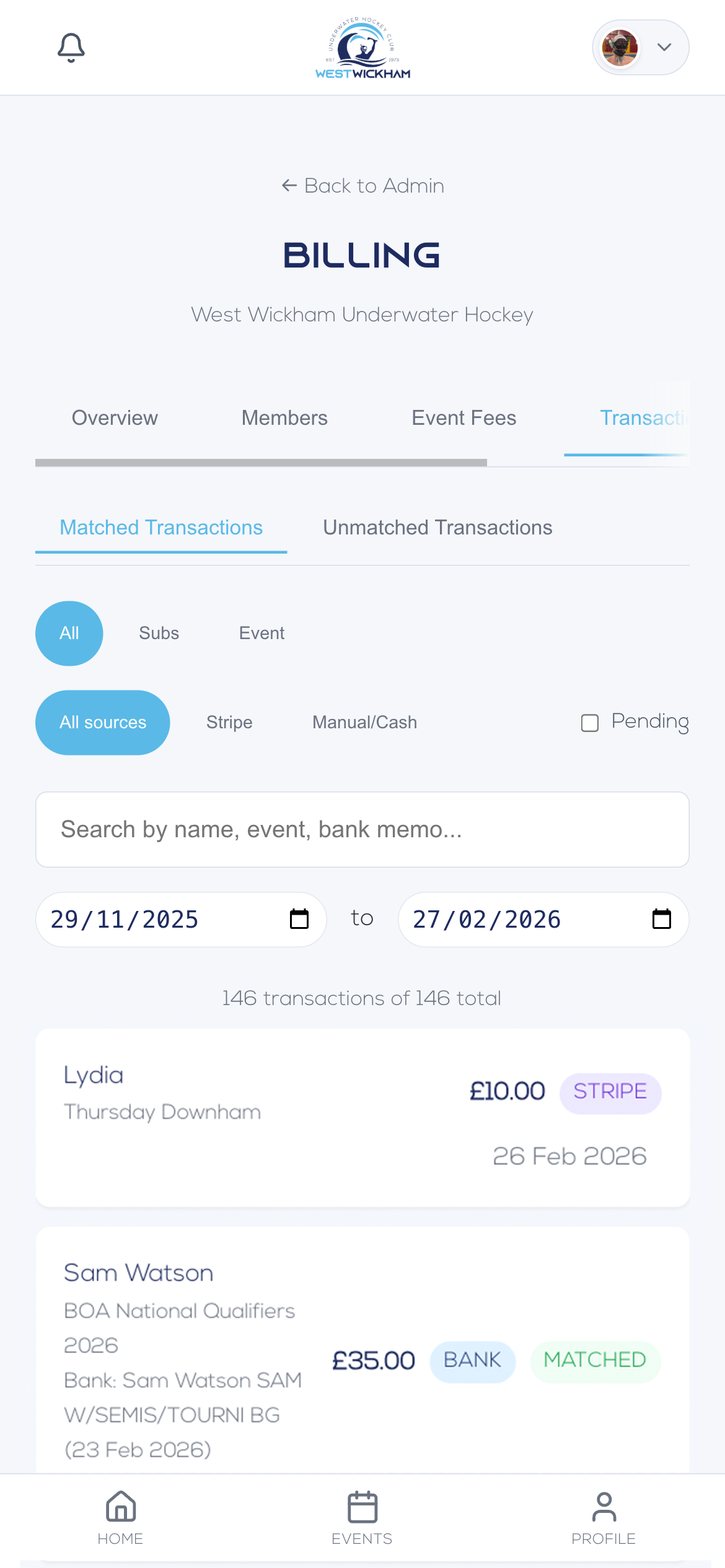The width and height of the screenshot is (725, 1568).
Task: Filter transactions by Stripe source
Action: tap(229, 722)
